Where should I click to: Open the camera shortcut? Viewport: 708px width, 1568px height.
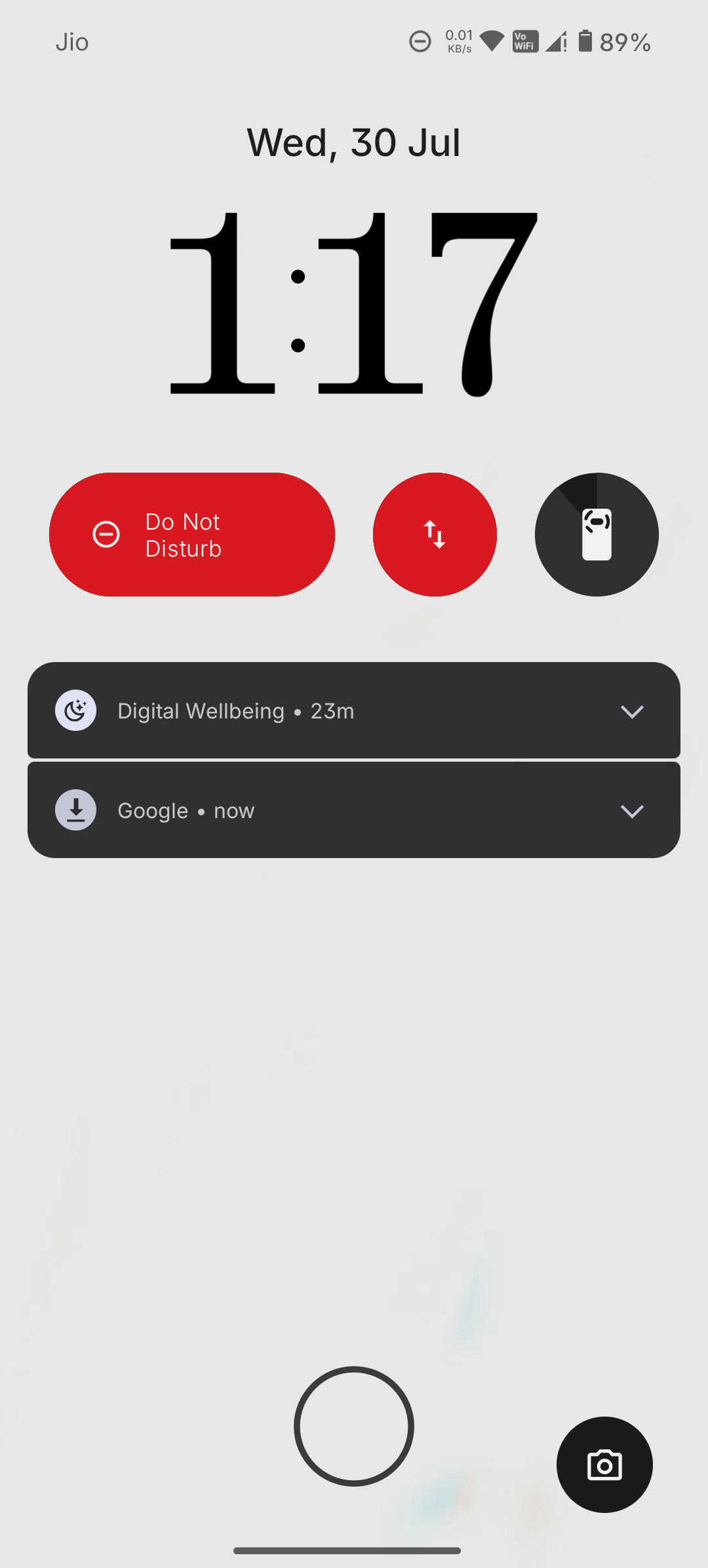604,1464
